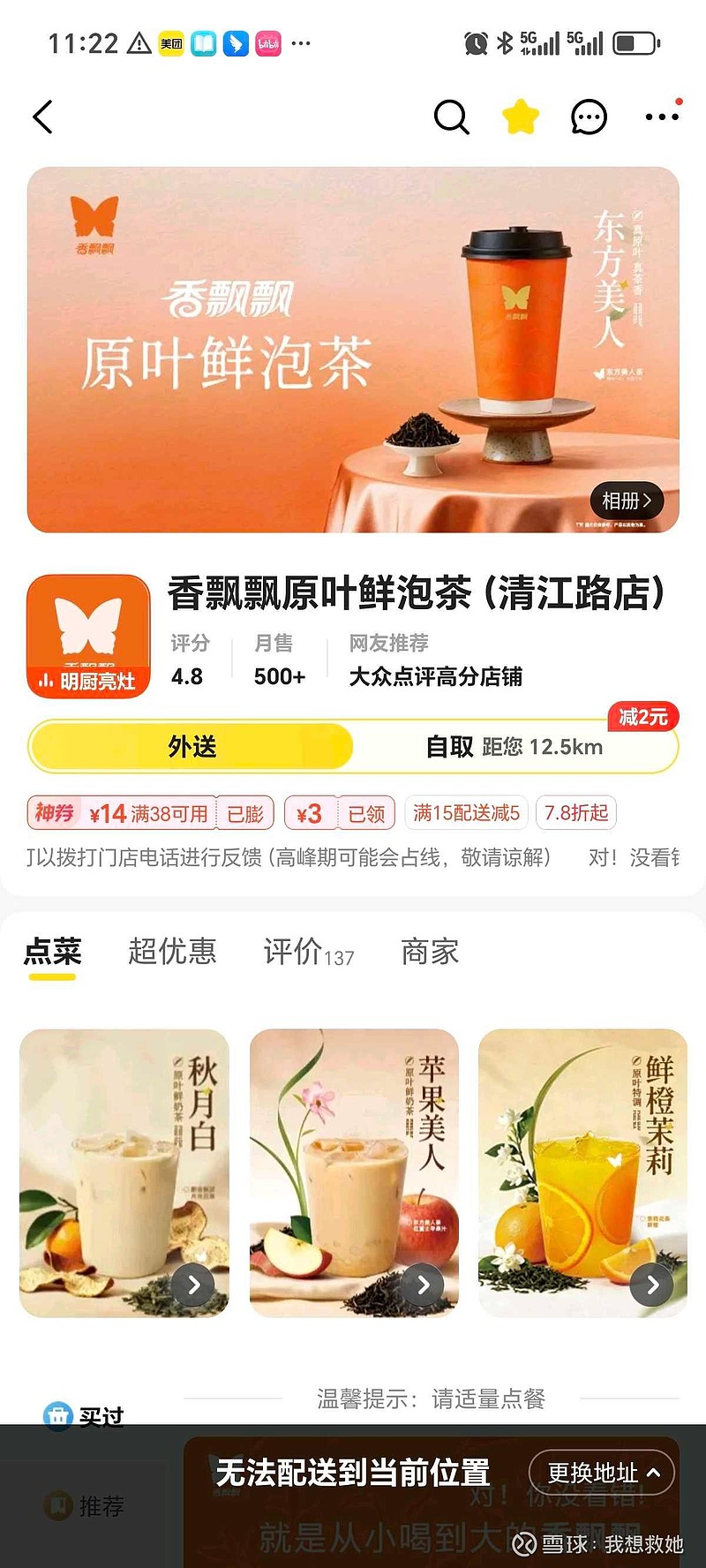Tap the 已膨 expanded coupon state
This screenshot has width=706, height=1568.
click(x=246, y=813)
